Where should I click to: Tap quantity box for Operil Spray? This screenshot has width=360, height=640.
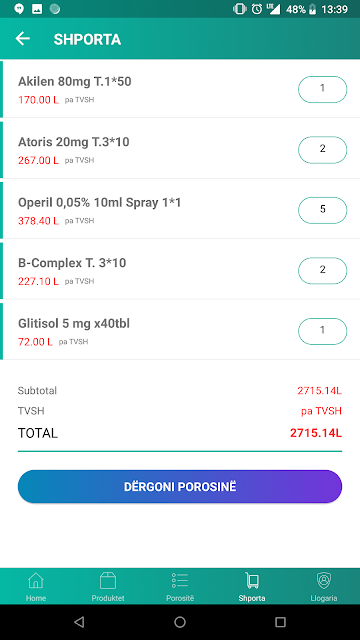point(322,210)
